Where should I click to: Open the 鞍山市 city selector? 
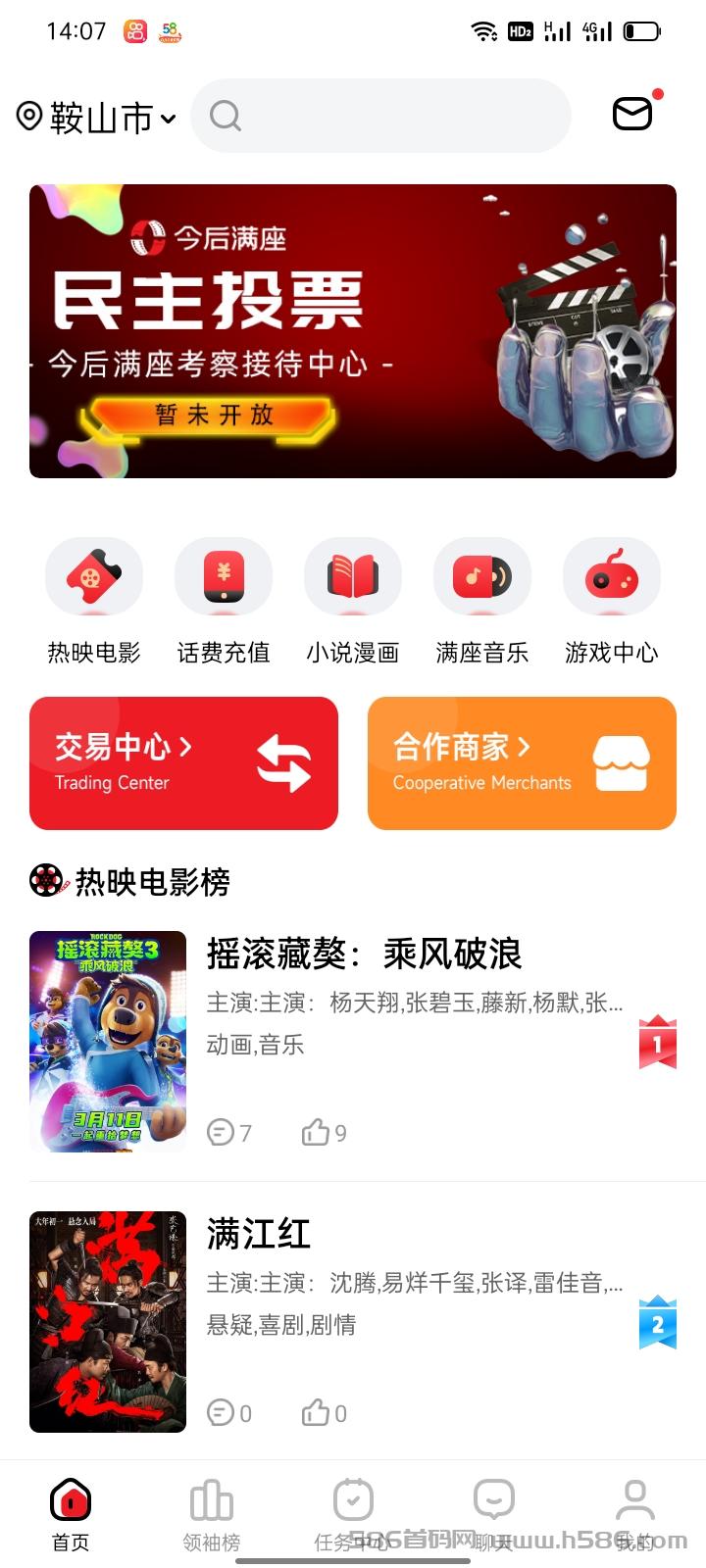pyautogui.click(x=96, y=118)
